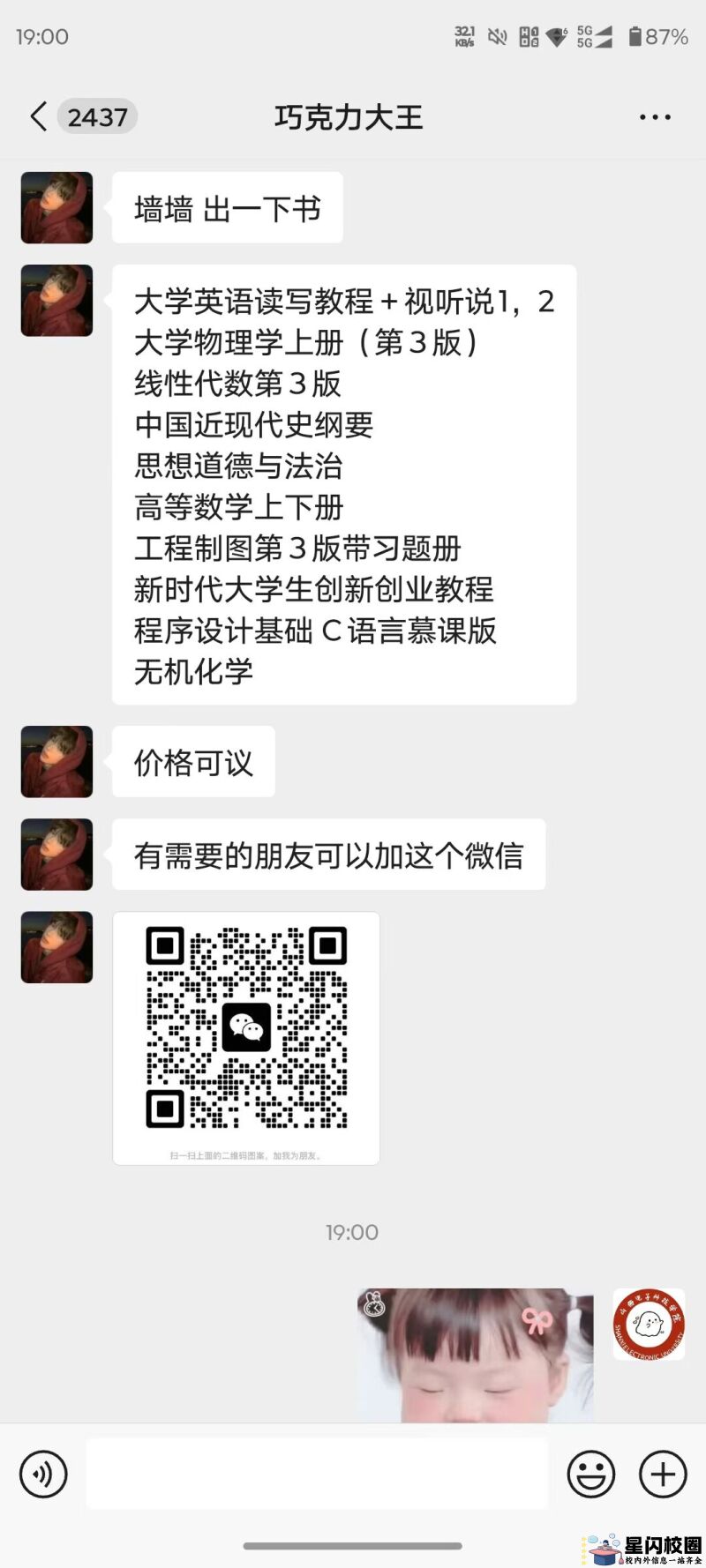
Task: Tap the message text field
Action: [x=317, y=1474]
